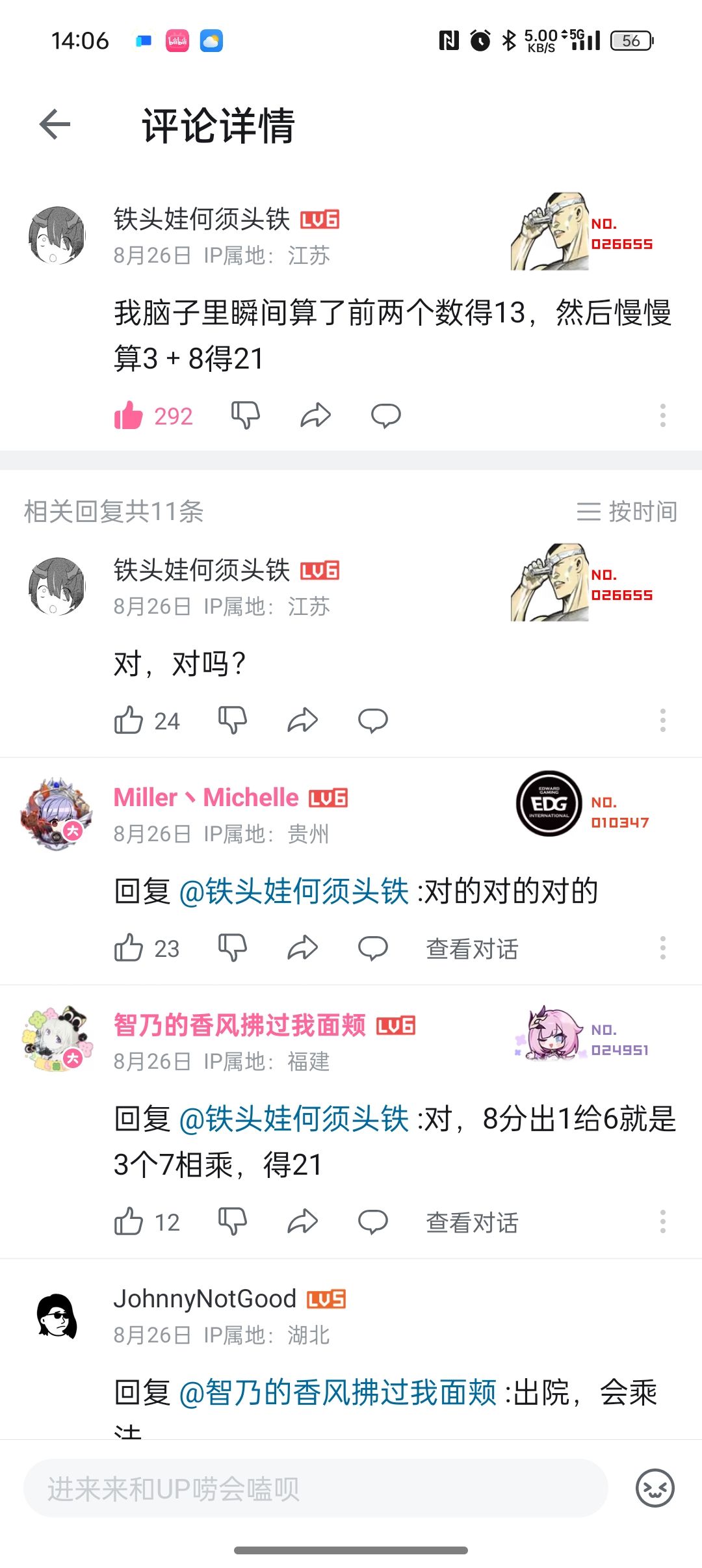Open the emoji picker beside the input
The image size is (702, 1568).
click(655, 1488)
